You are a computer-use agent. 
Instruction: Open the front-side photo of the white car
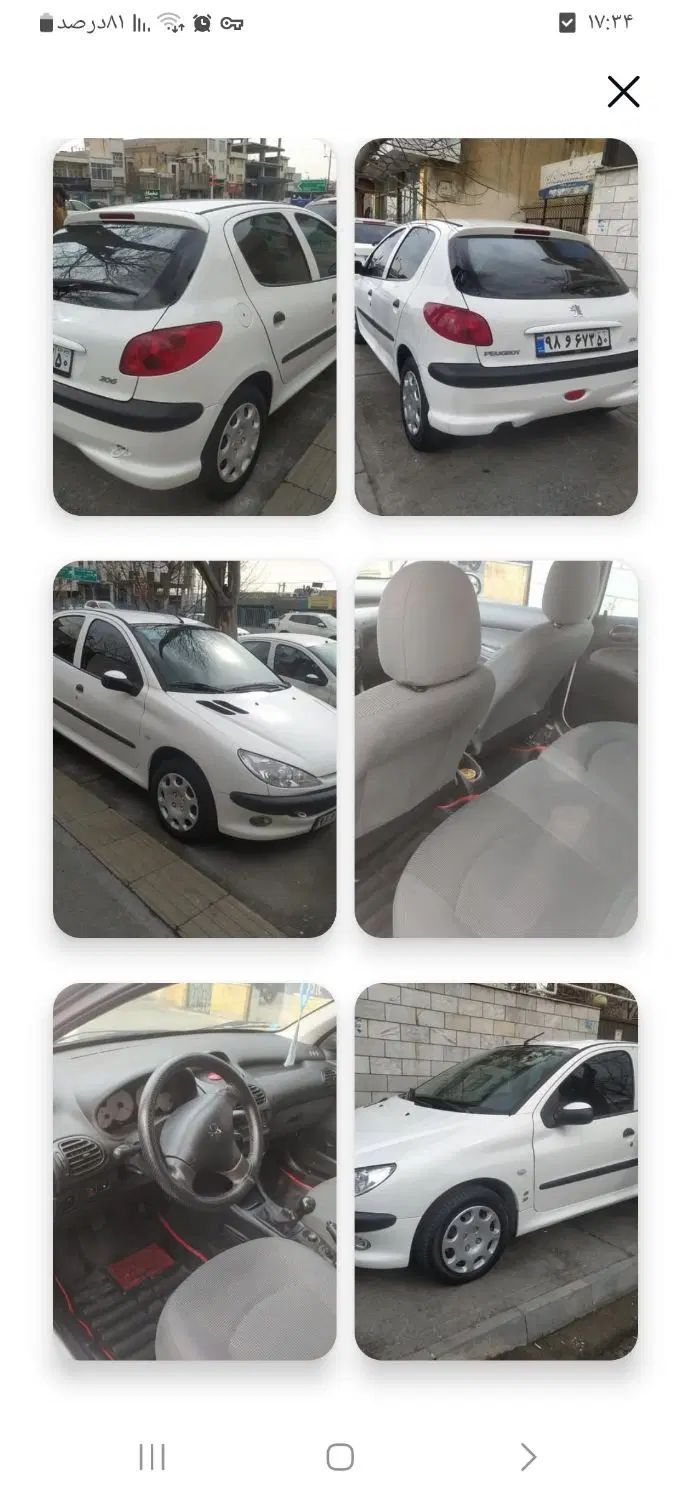click(x=194, y=749)
